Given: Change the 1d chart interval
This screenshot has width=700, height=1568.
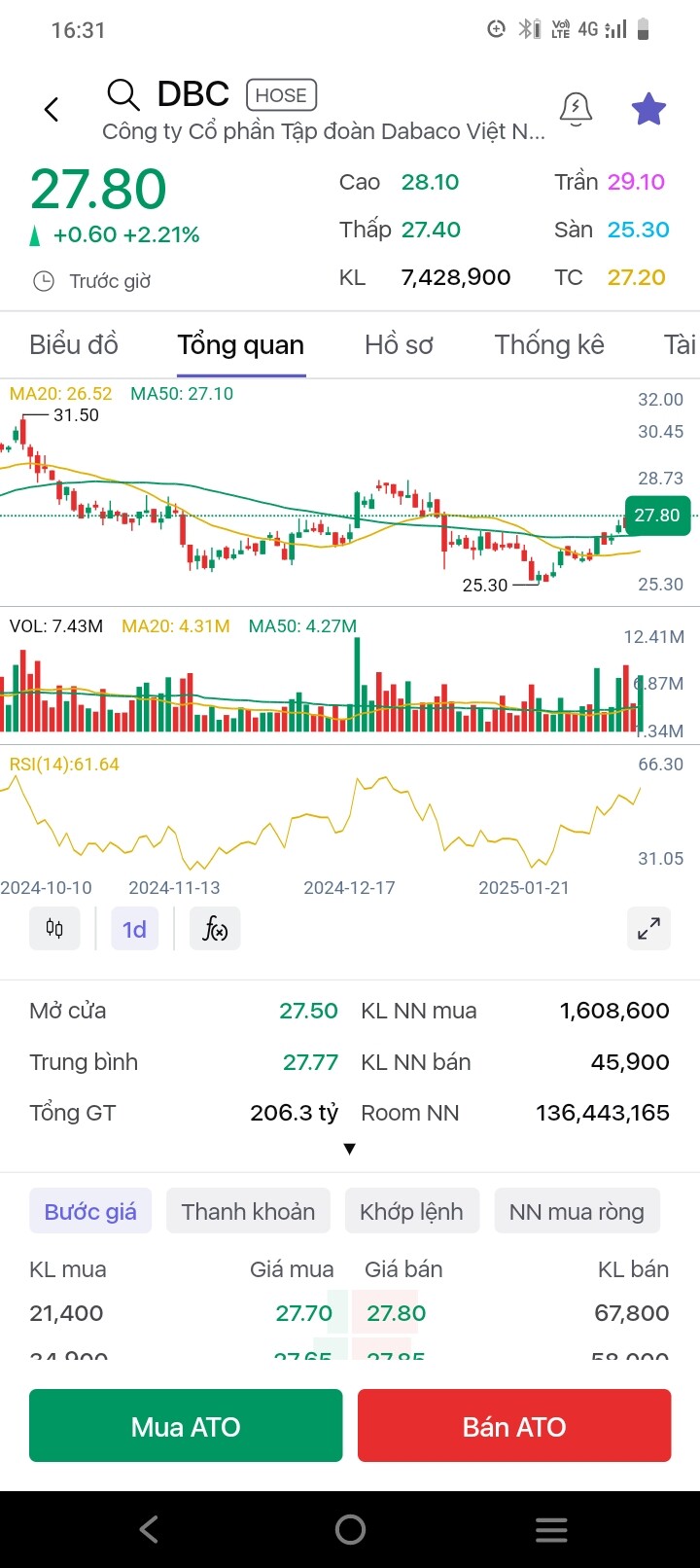Looking at the screenshot, I should click(x=134, y=929).
